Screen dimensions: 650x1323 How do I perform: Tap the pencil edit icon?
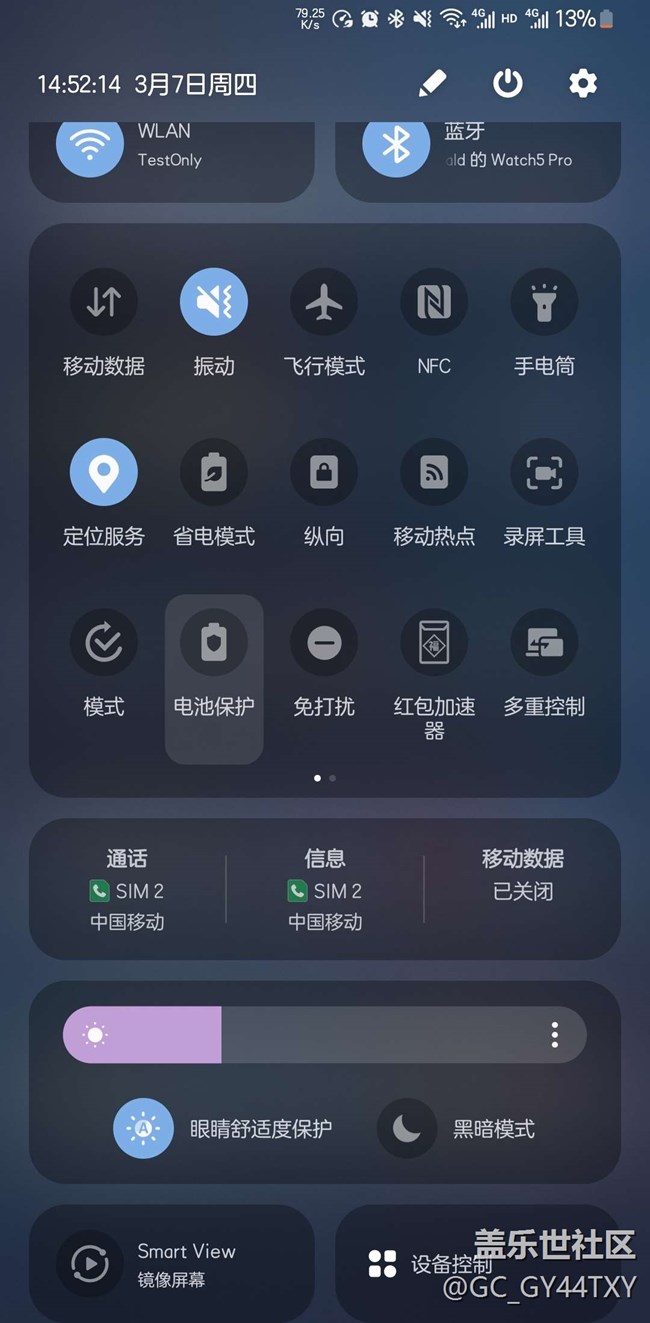click(432, 84)
